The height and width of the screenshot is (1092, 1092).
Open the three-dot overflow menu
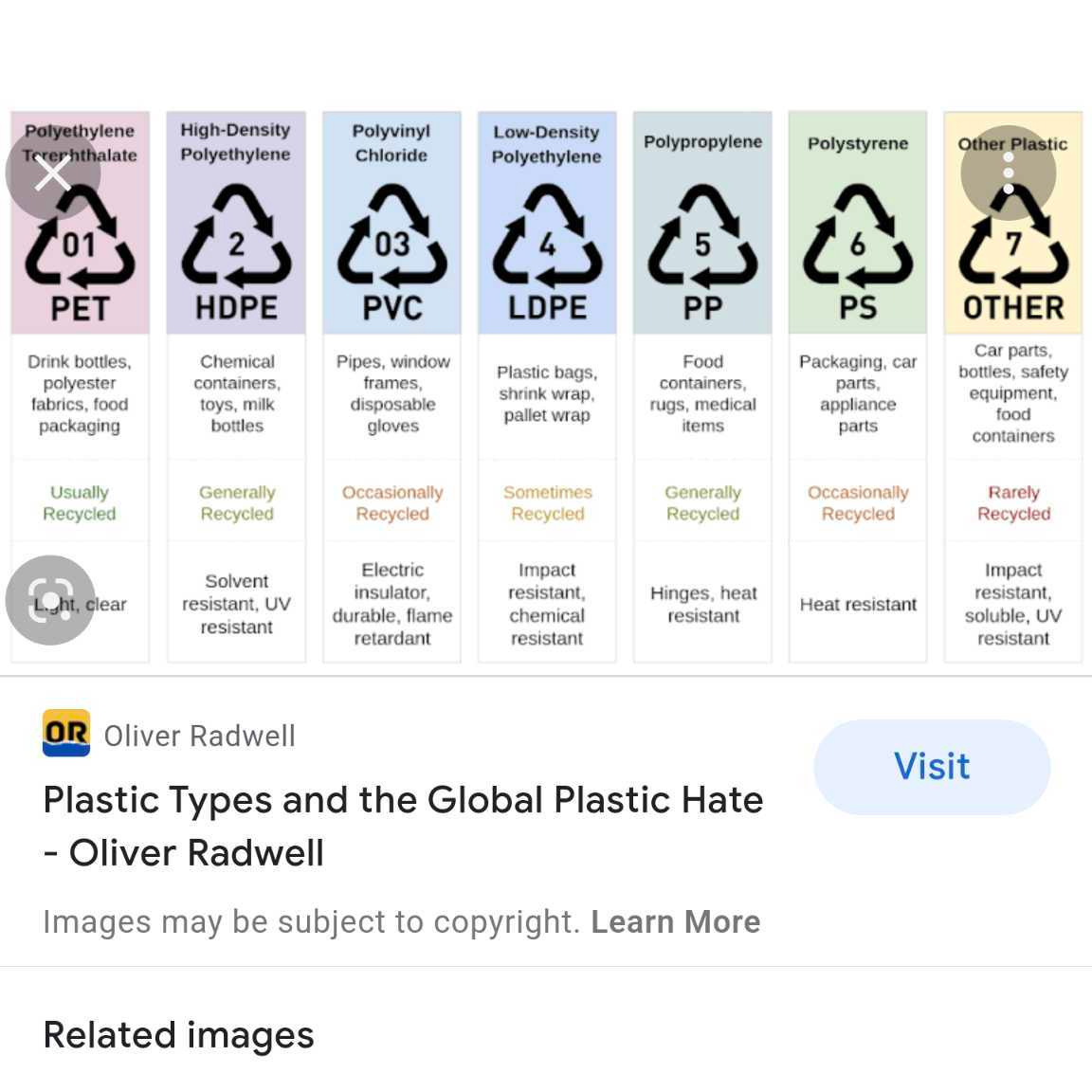[1008, 173]
